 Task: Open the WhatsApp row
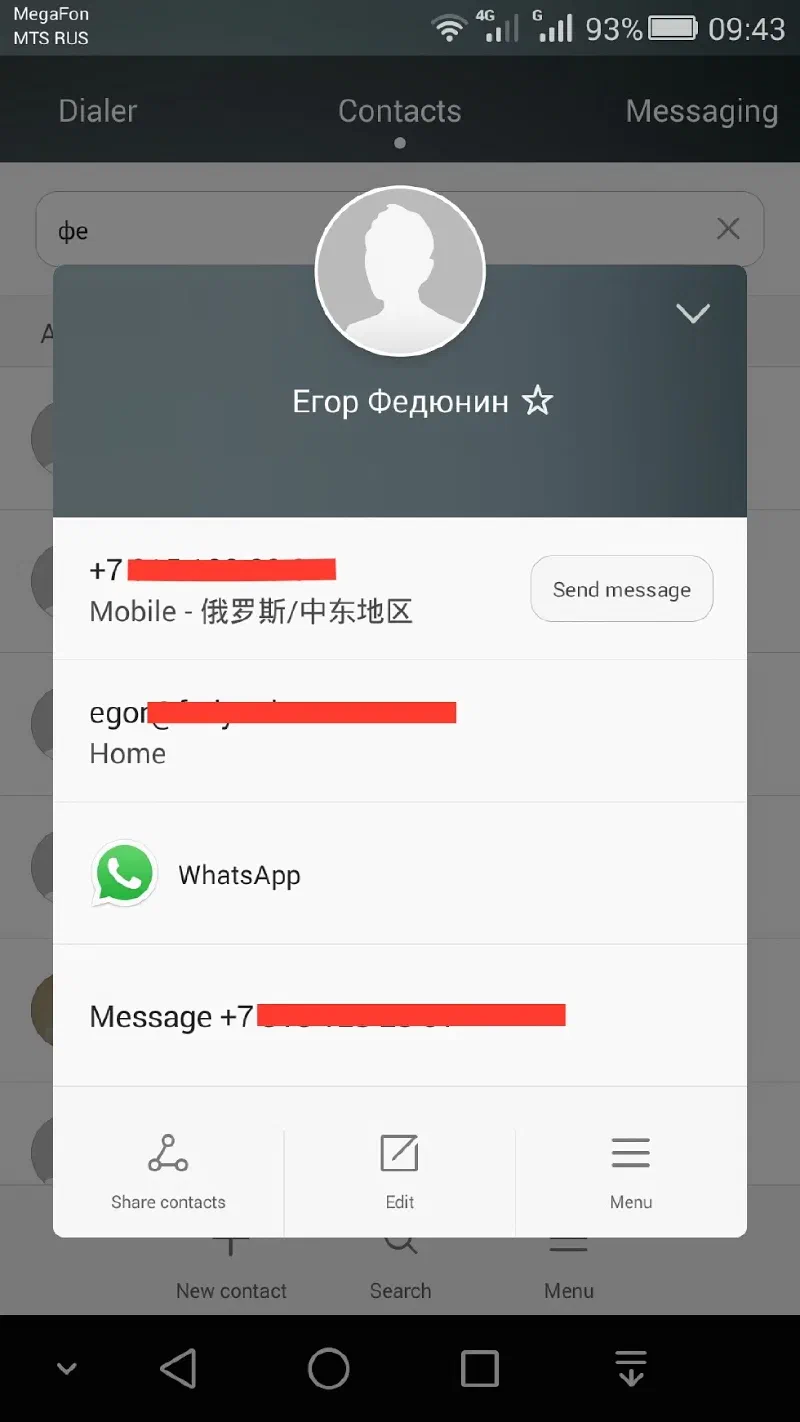click(400, 875)
